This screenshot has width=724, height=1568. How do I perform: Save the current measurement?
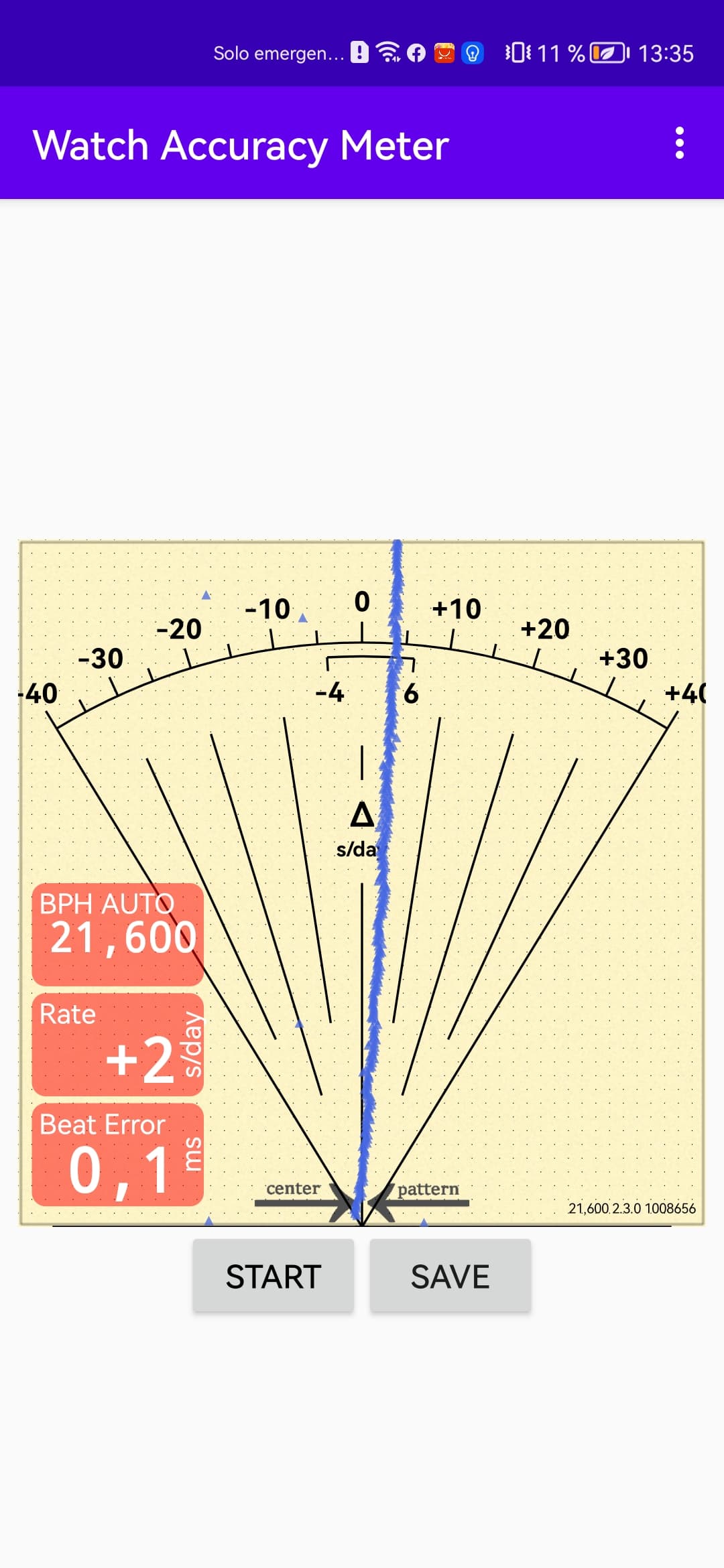point(450,1276)
